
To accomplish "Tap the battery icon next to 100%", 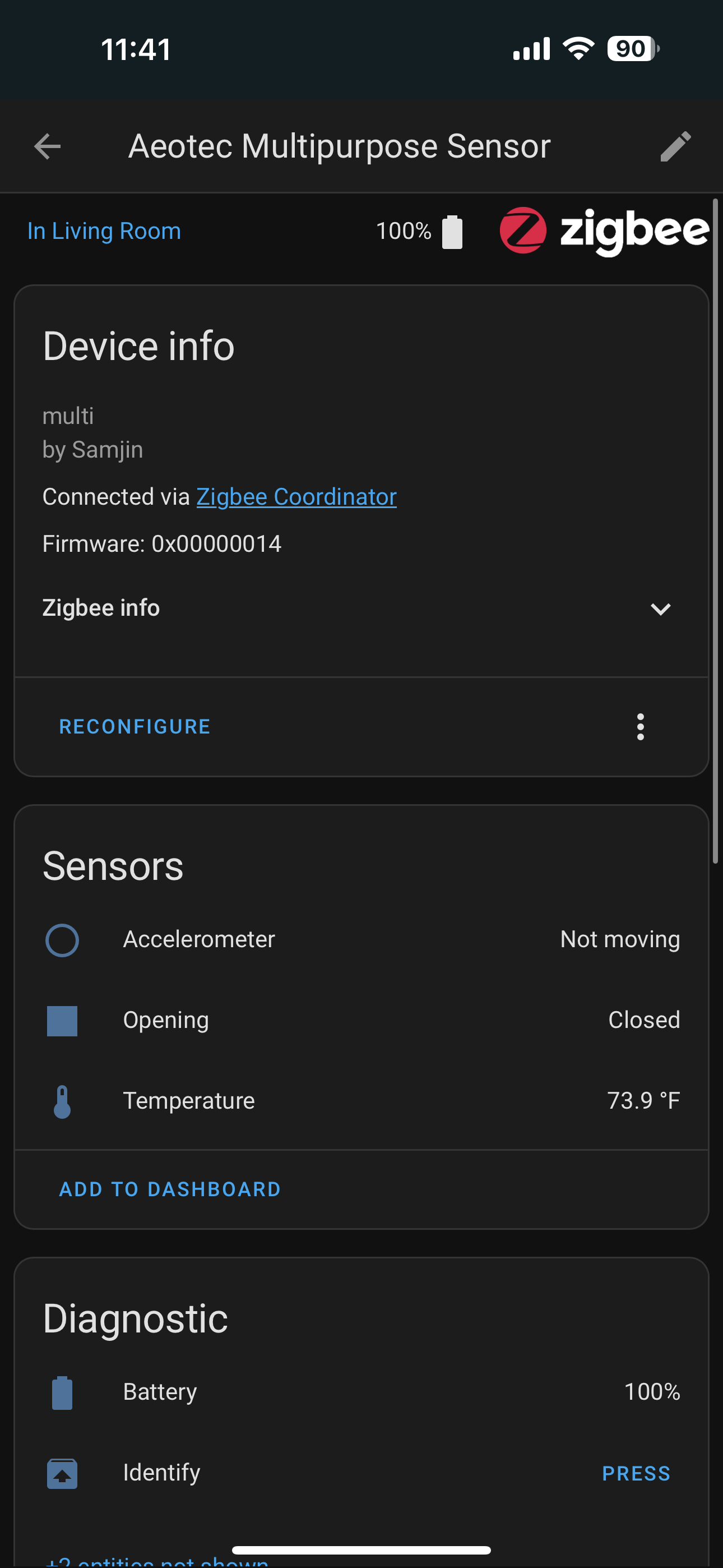I will click(x=452, y=230).
